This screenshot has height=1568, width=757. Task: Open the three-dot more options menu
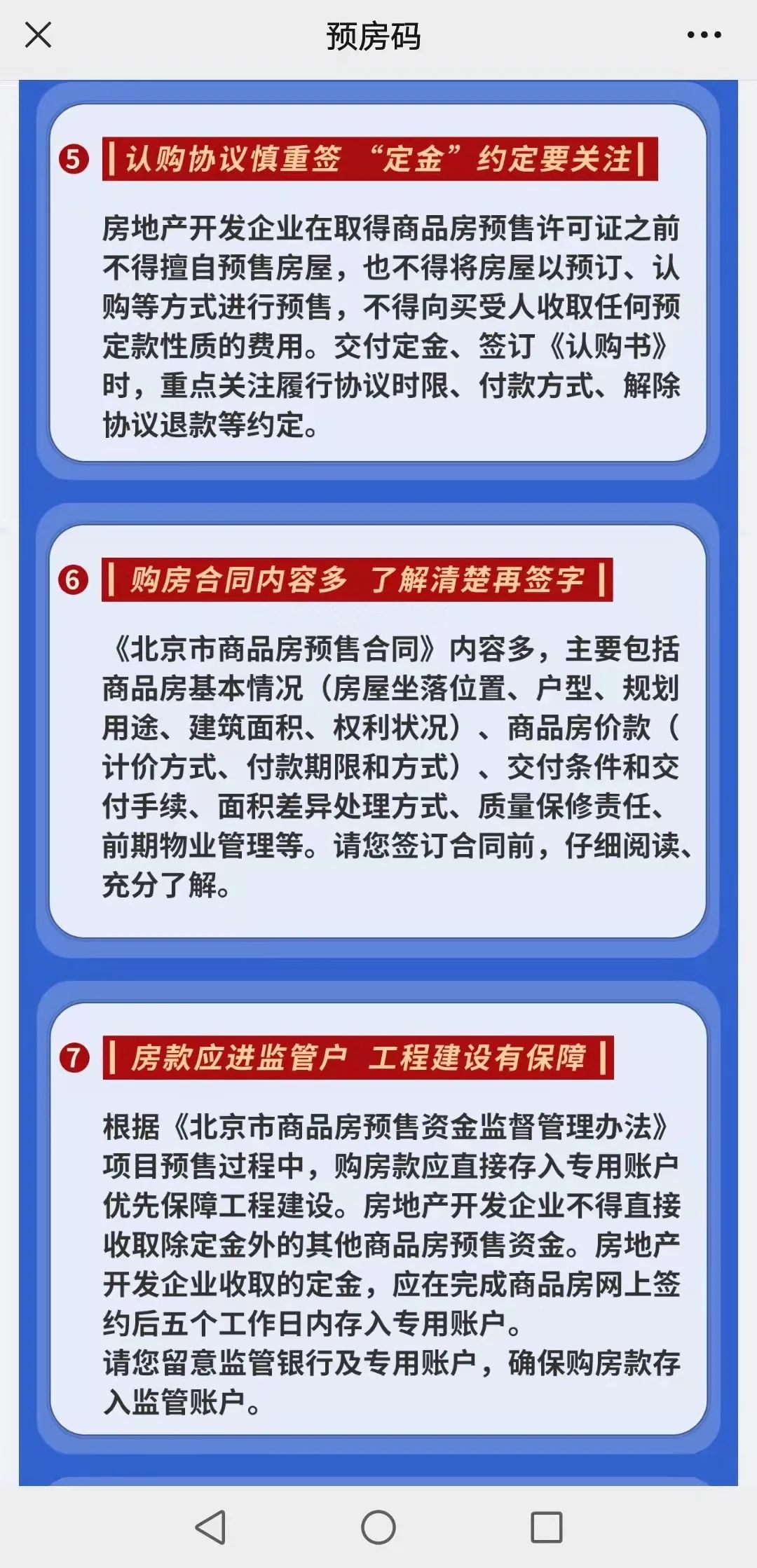tap(704, 35)
